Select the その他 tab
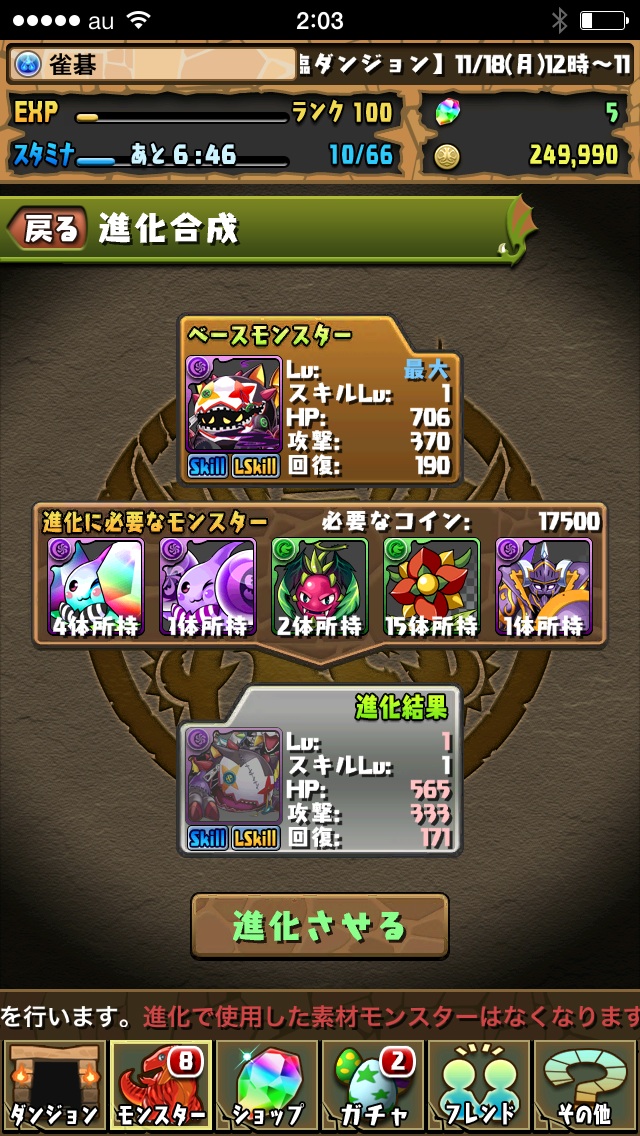 pos(586,1085)
